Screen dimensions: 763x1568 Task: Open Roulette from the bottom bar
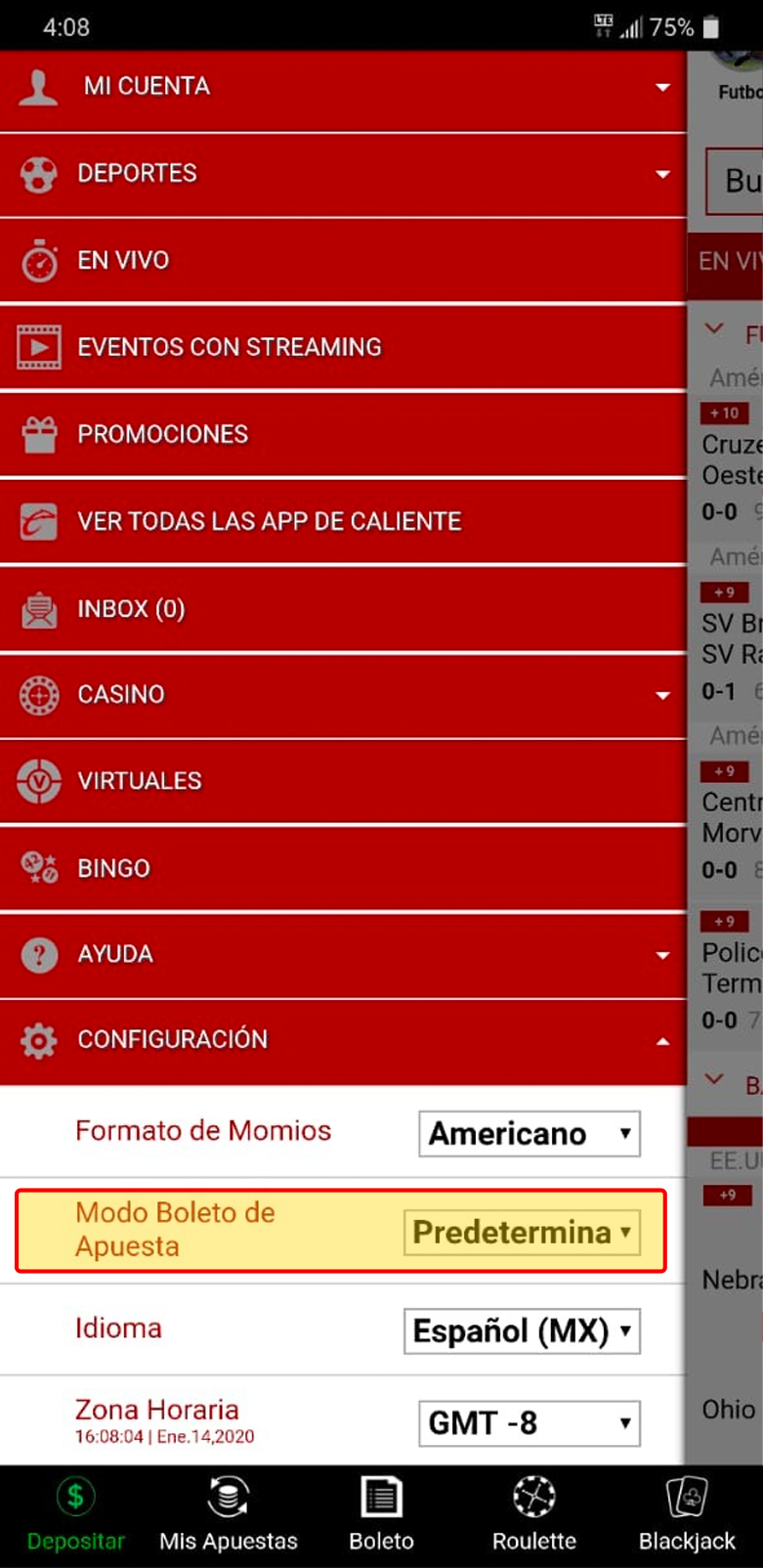click(534, 1515)
